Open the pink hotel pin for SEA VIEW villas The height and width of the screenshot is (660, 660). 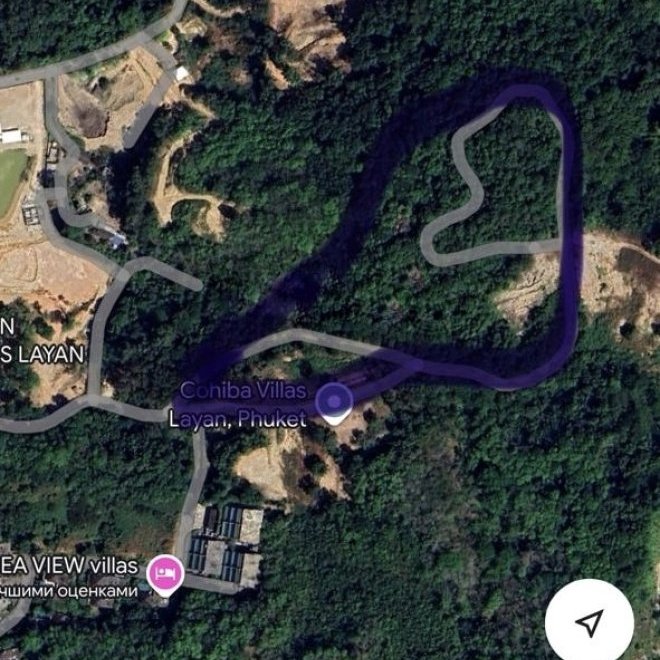pos(163,575)
